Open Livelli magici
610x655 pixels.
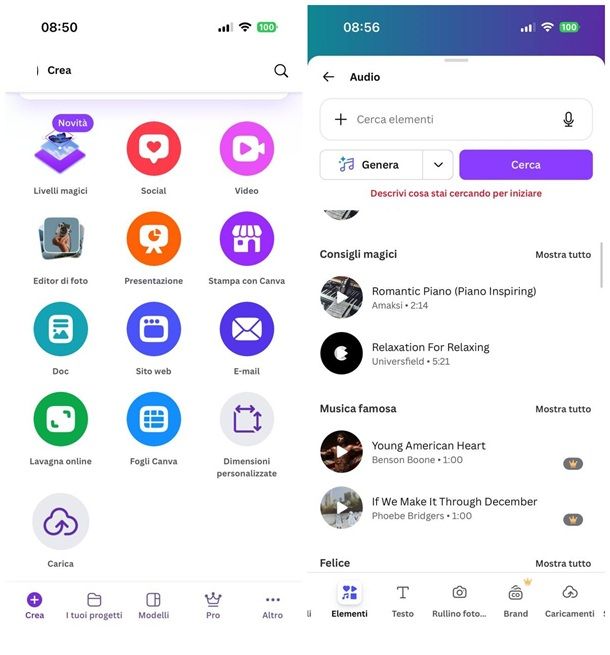pyautogui.click(x=58, y=150)
